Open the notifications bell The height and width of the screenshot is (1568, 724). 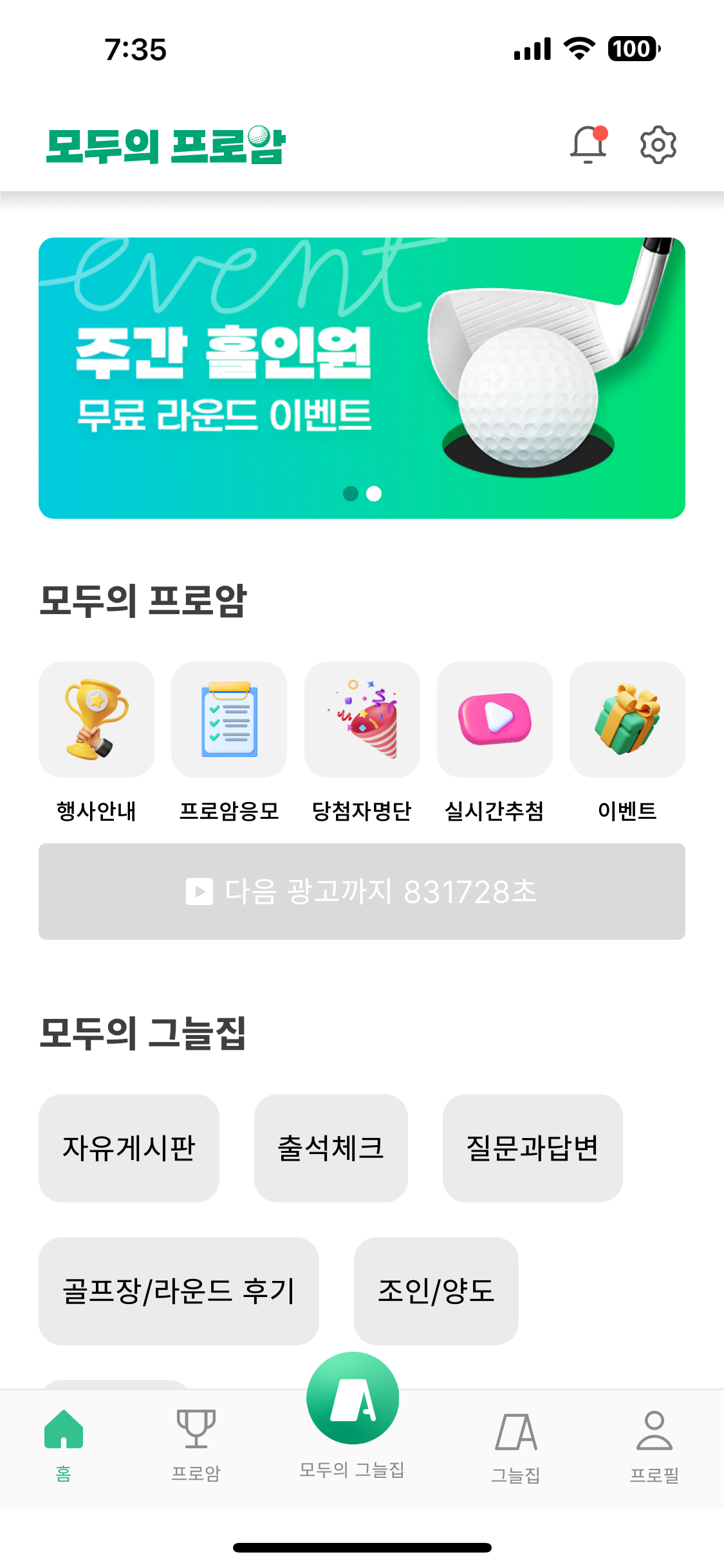point(588,145)
